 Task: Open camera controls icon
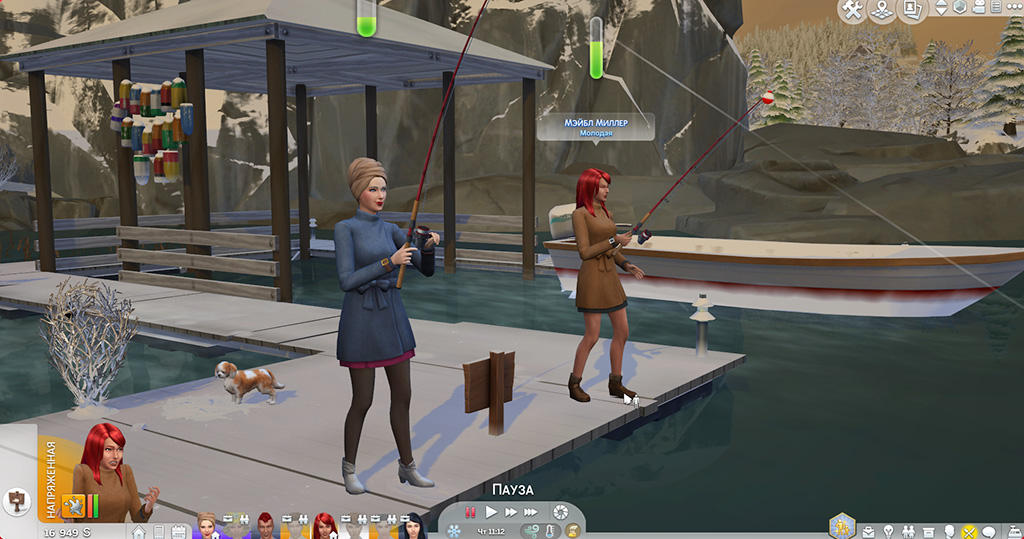point(979,7)
